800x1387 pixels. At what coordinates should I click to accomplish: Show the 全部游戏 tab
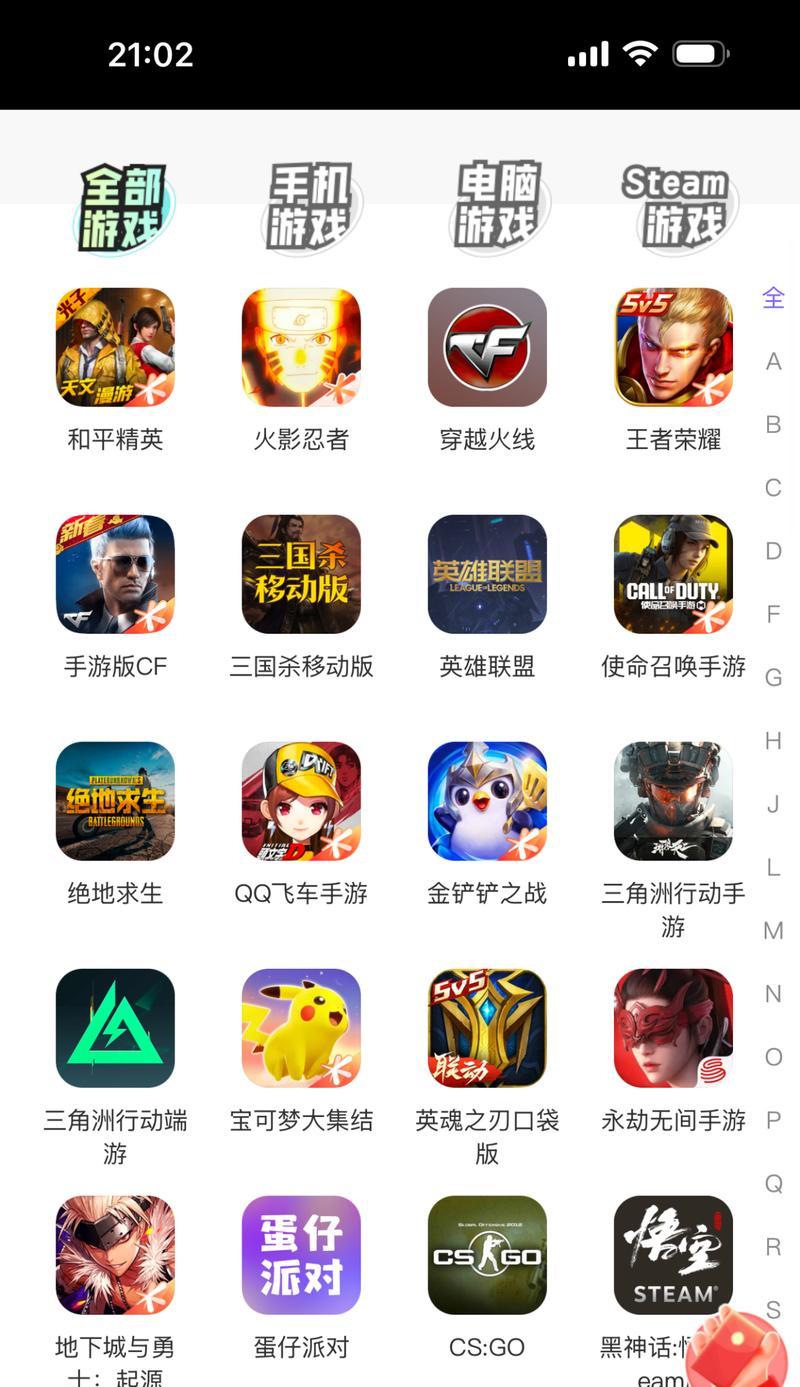pos(122,207)
